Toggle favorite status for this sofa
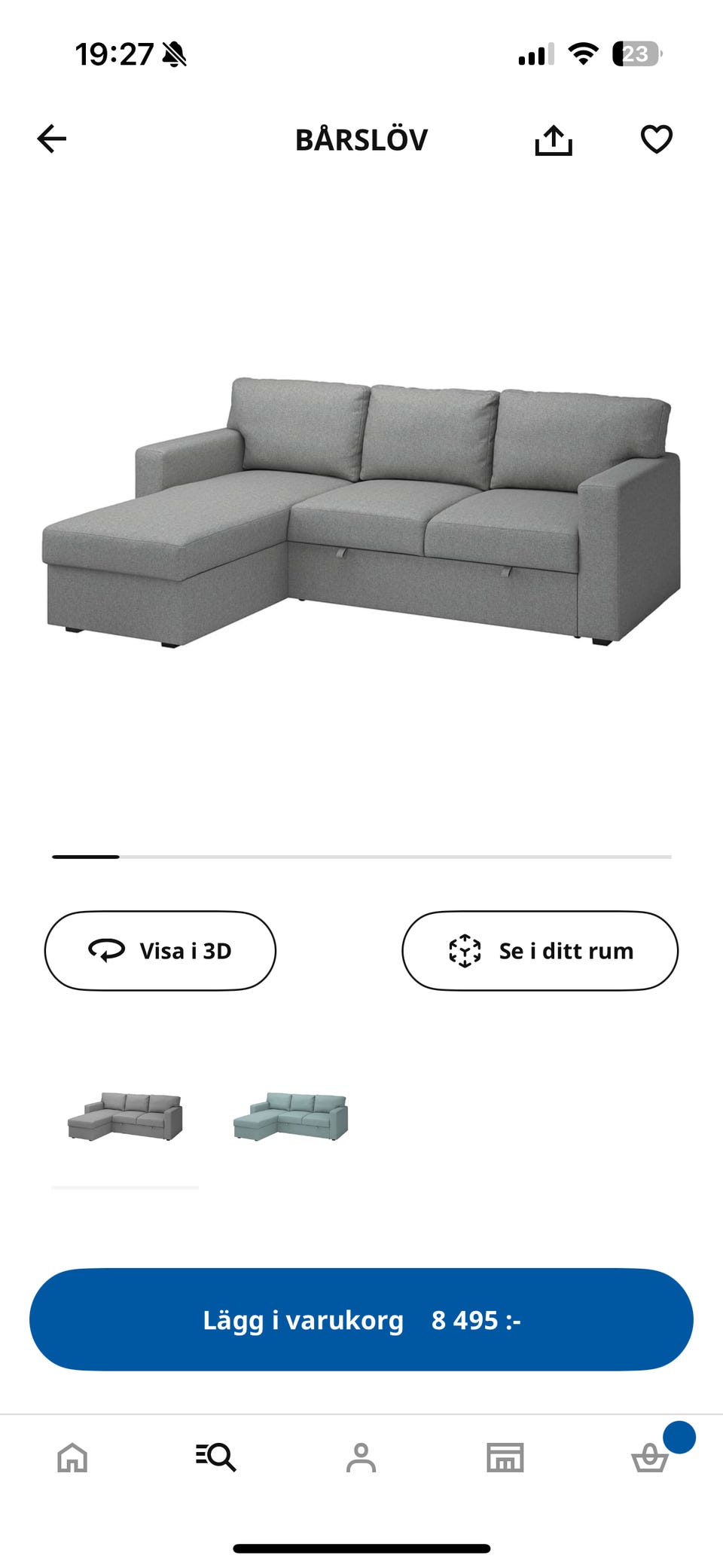This screenshot has height=1568, width=723. (655, 139)
